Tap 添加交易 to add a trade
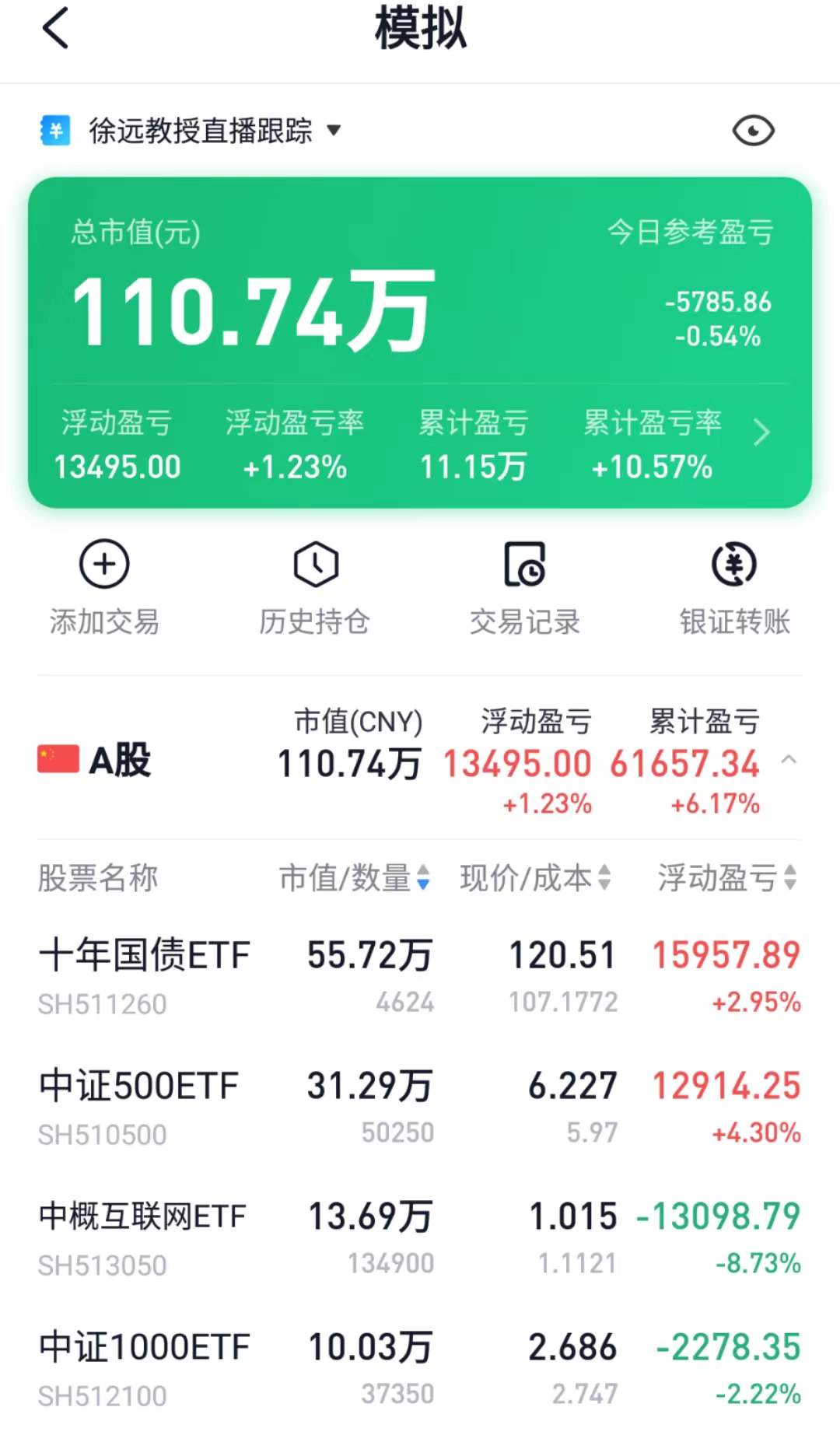840x1435 pixels. pos(104,589)
